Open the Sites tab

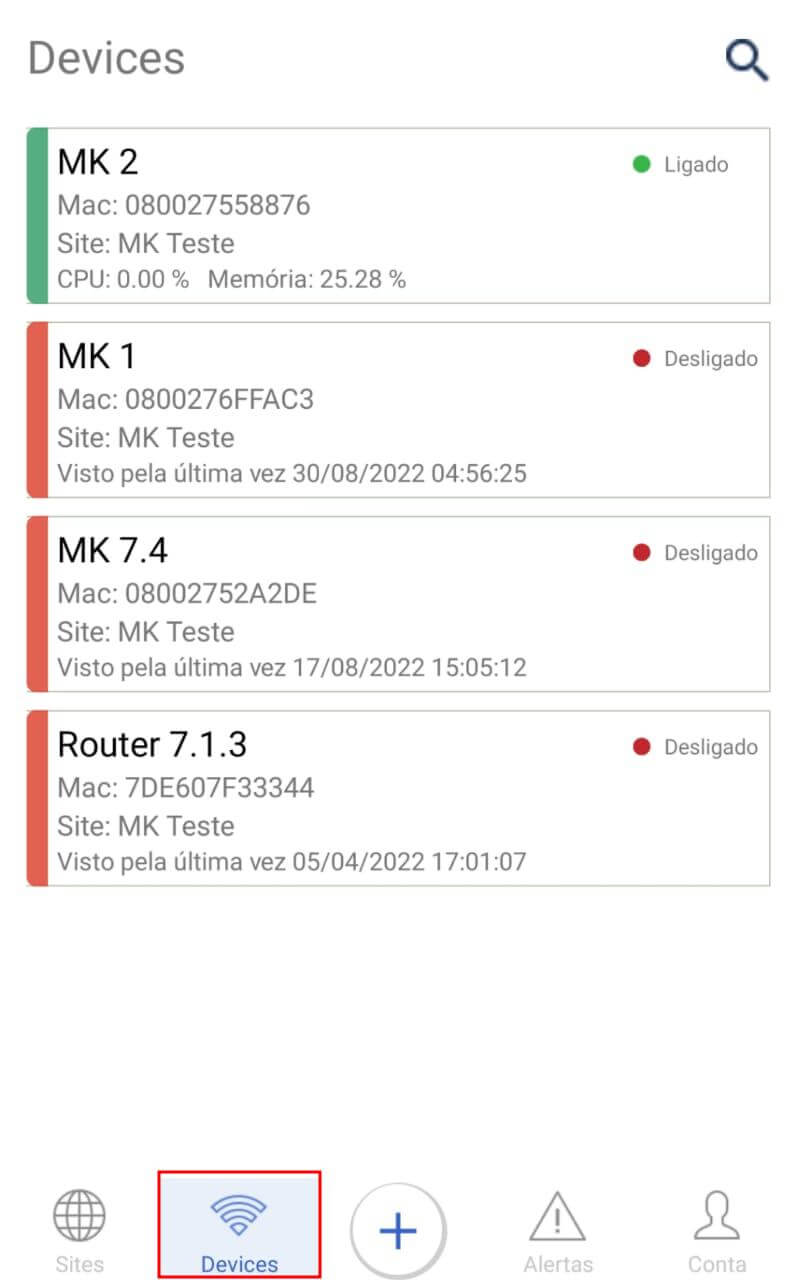[x=79, y=1225]
